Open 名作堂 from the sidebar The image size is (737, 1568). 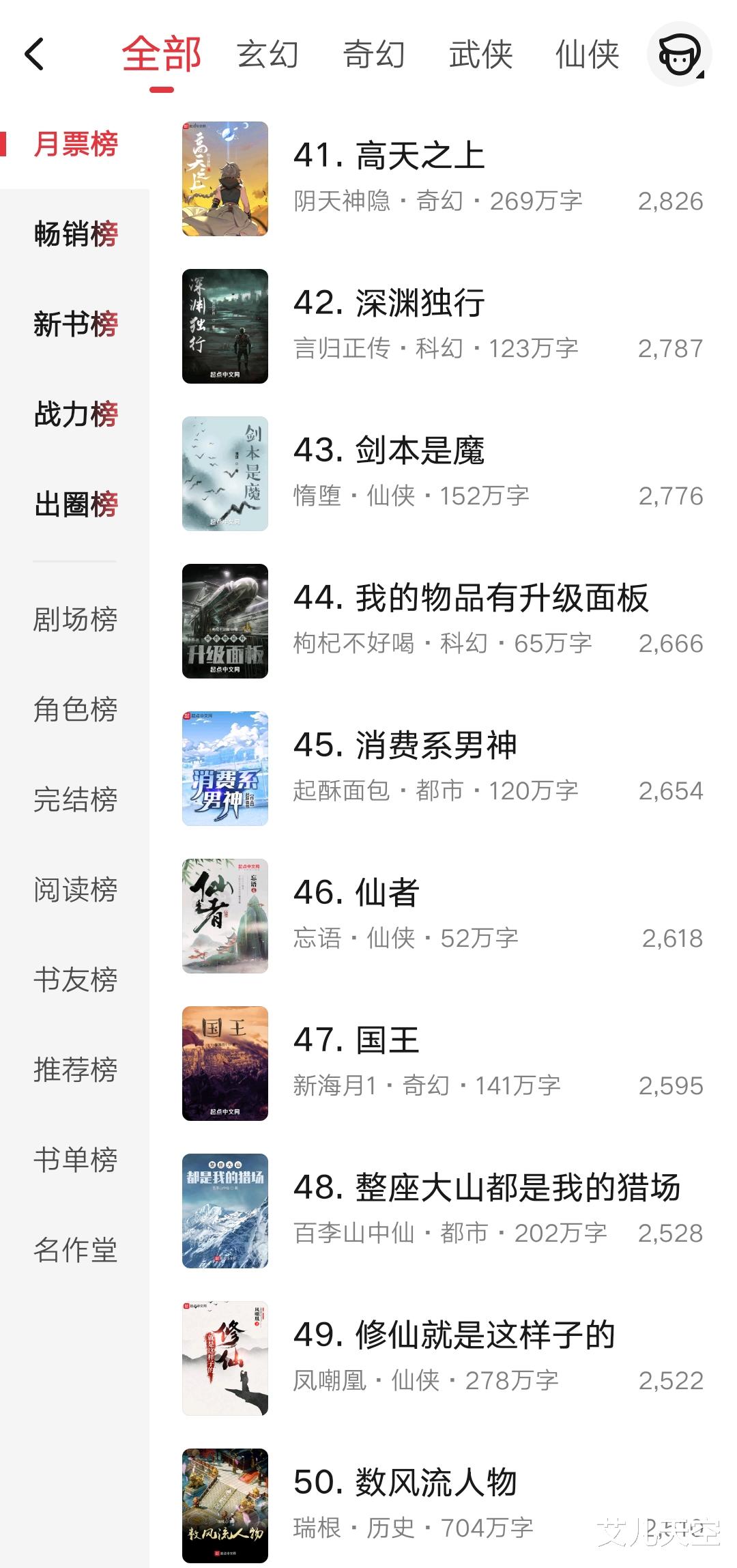[x=75, y=1250]
